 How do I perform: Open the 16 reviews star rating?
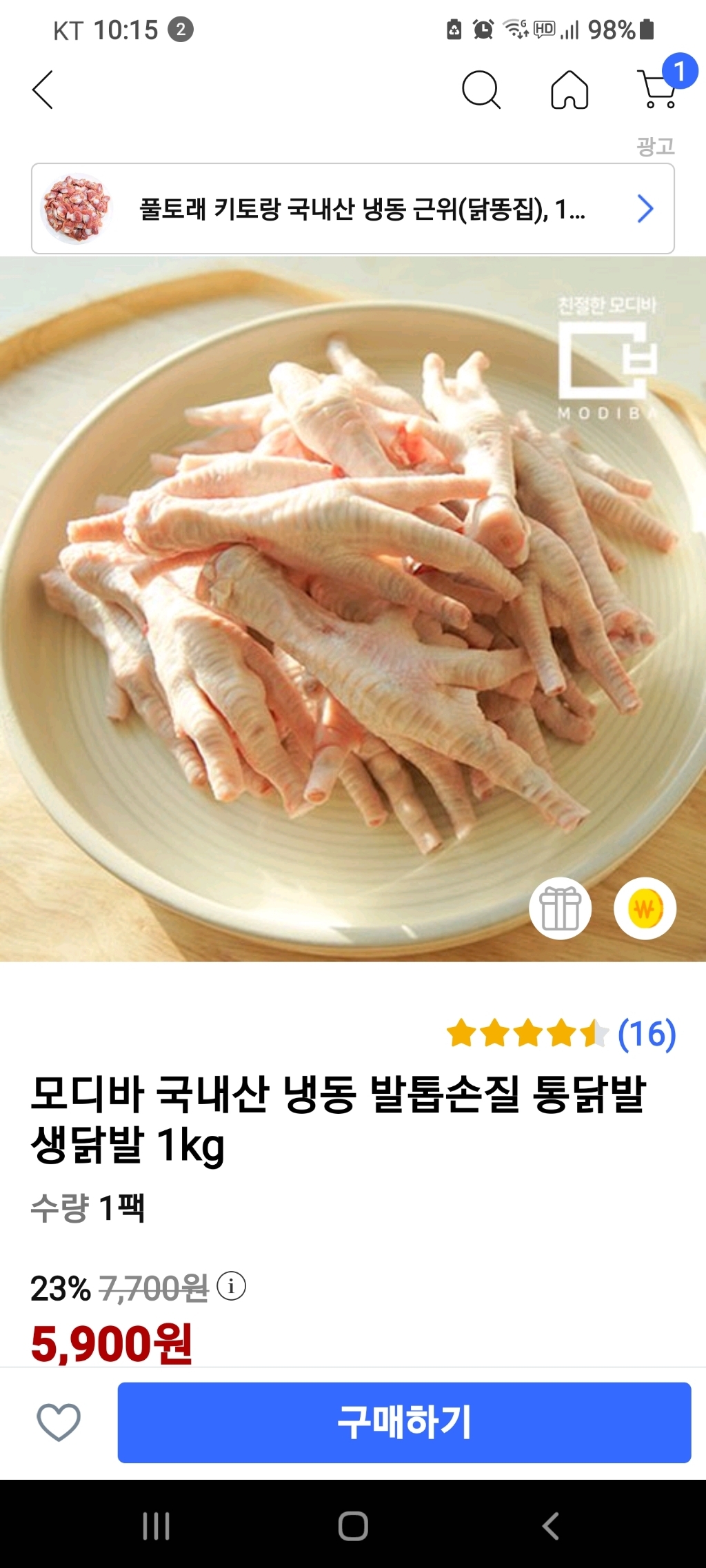tap(561, 1034)
